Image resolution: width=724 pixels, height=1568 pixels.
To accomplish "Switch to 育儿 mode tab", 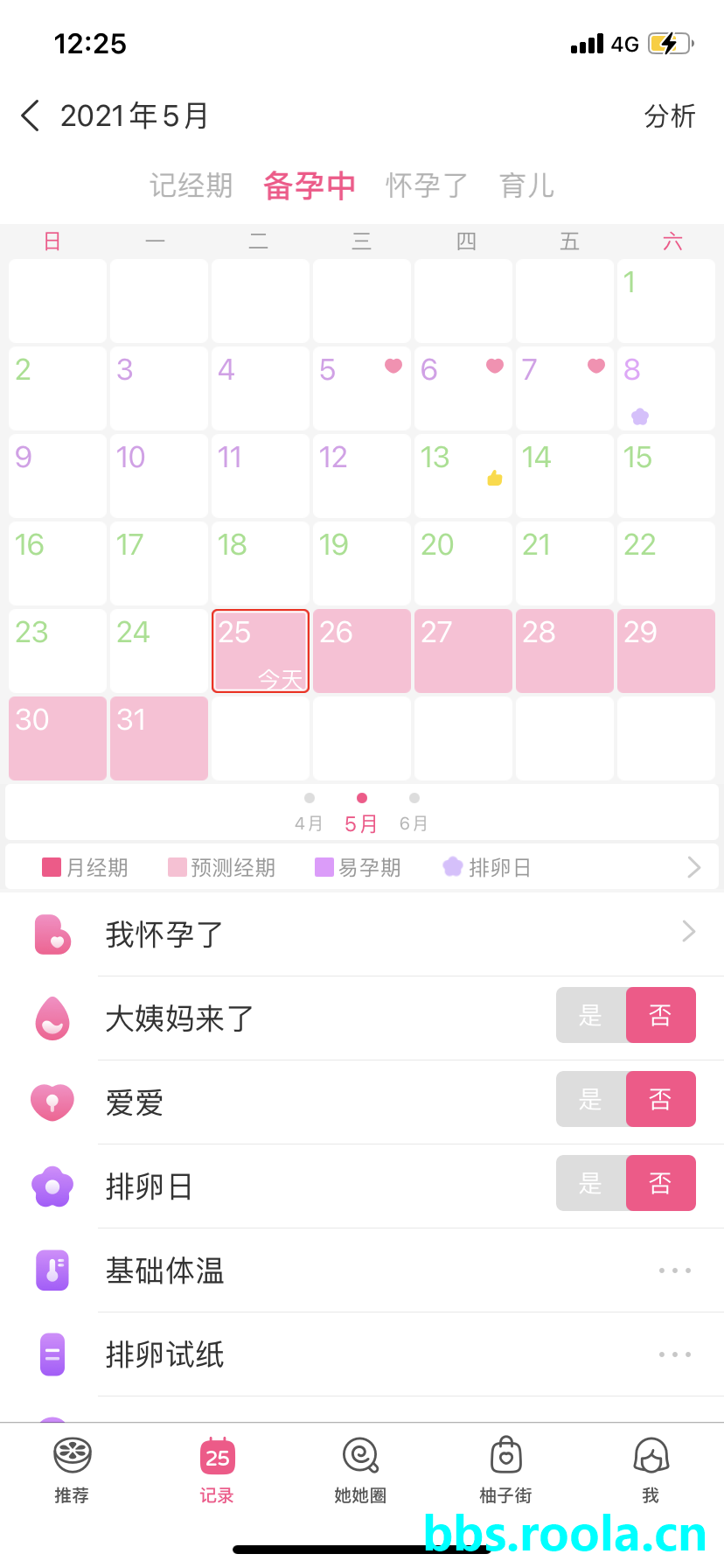I will [526, 185].
